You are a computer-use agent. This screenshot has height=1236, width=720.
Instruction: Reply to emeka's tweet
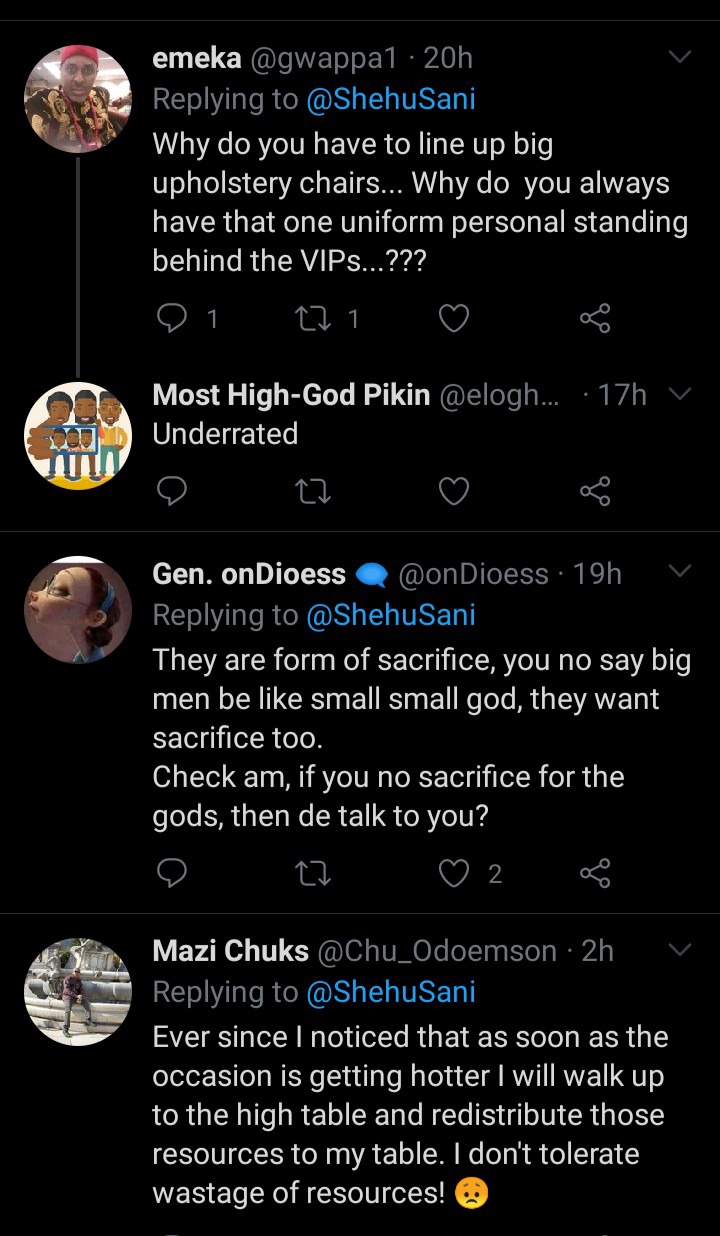point(173,319)
